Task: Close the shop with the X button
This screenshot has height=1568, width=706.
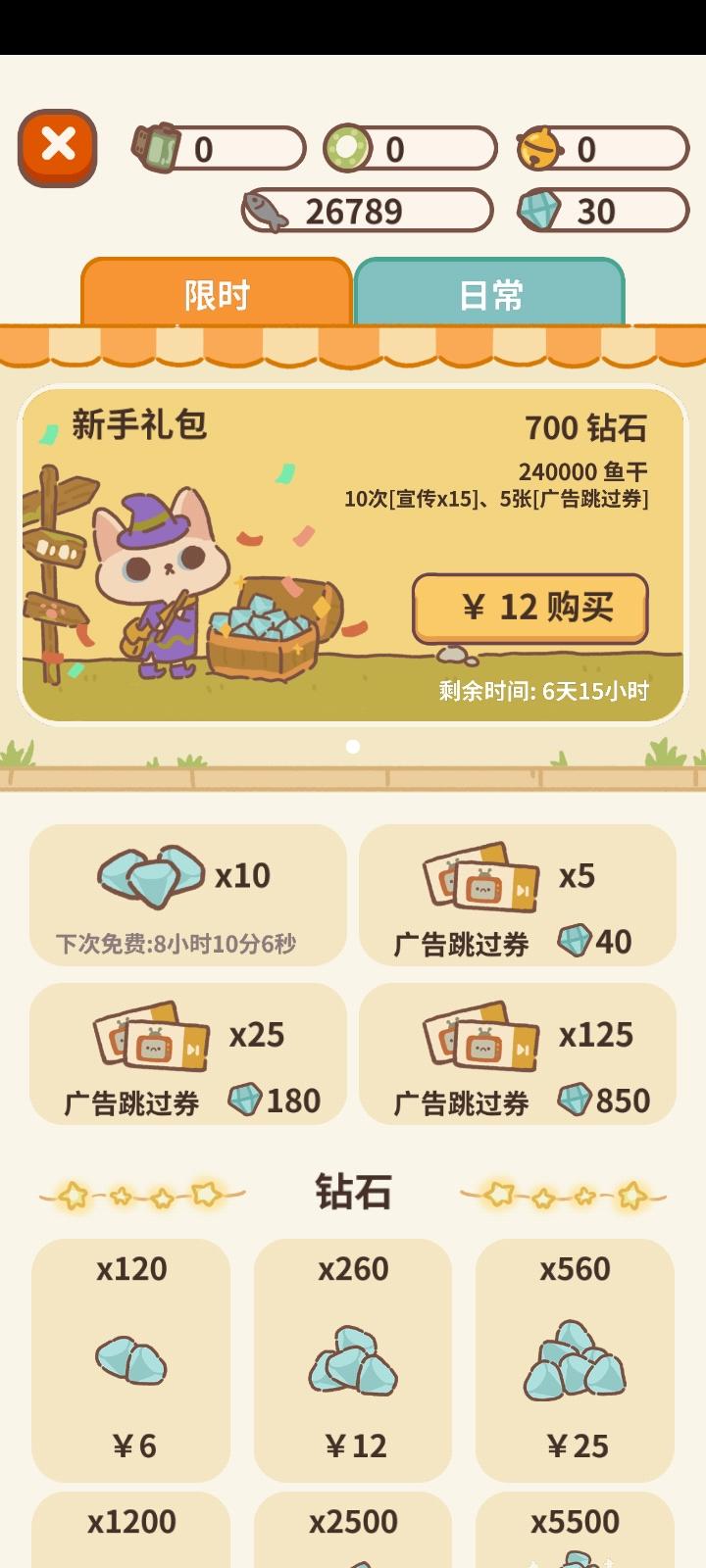Action: coord(56,146)
